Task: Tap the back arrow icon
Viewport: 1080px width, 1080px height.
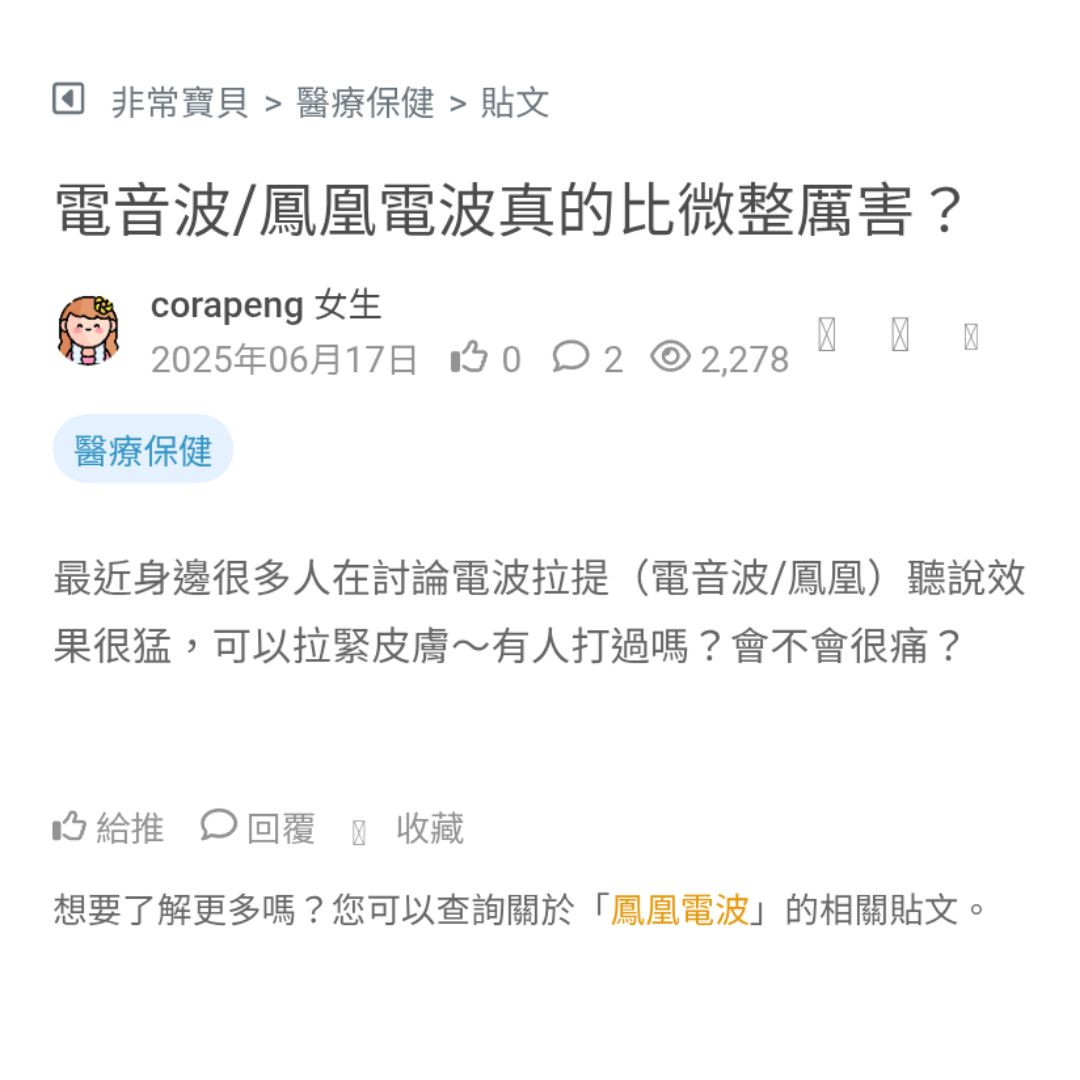Action: (68, 100)
